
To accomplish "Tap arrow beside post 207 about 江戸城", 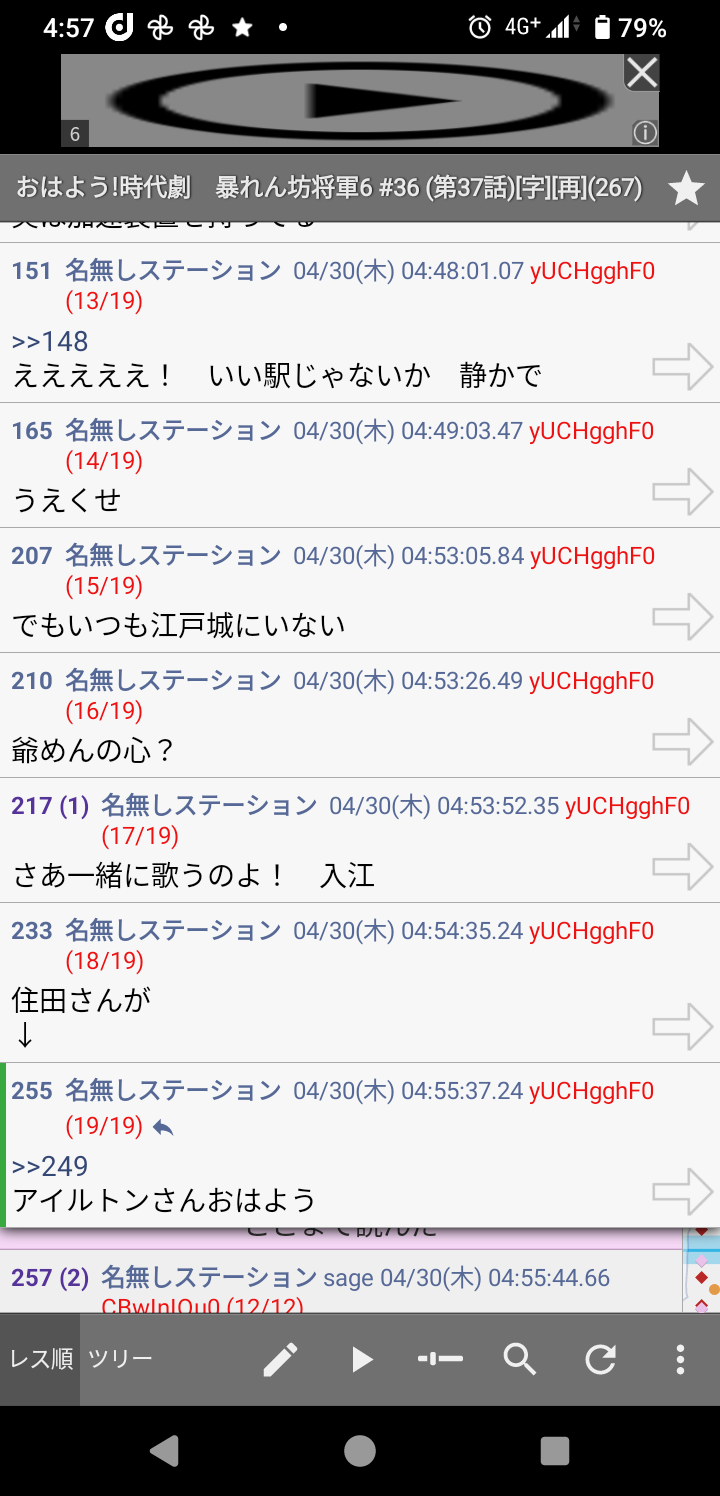I will (682, 616).
